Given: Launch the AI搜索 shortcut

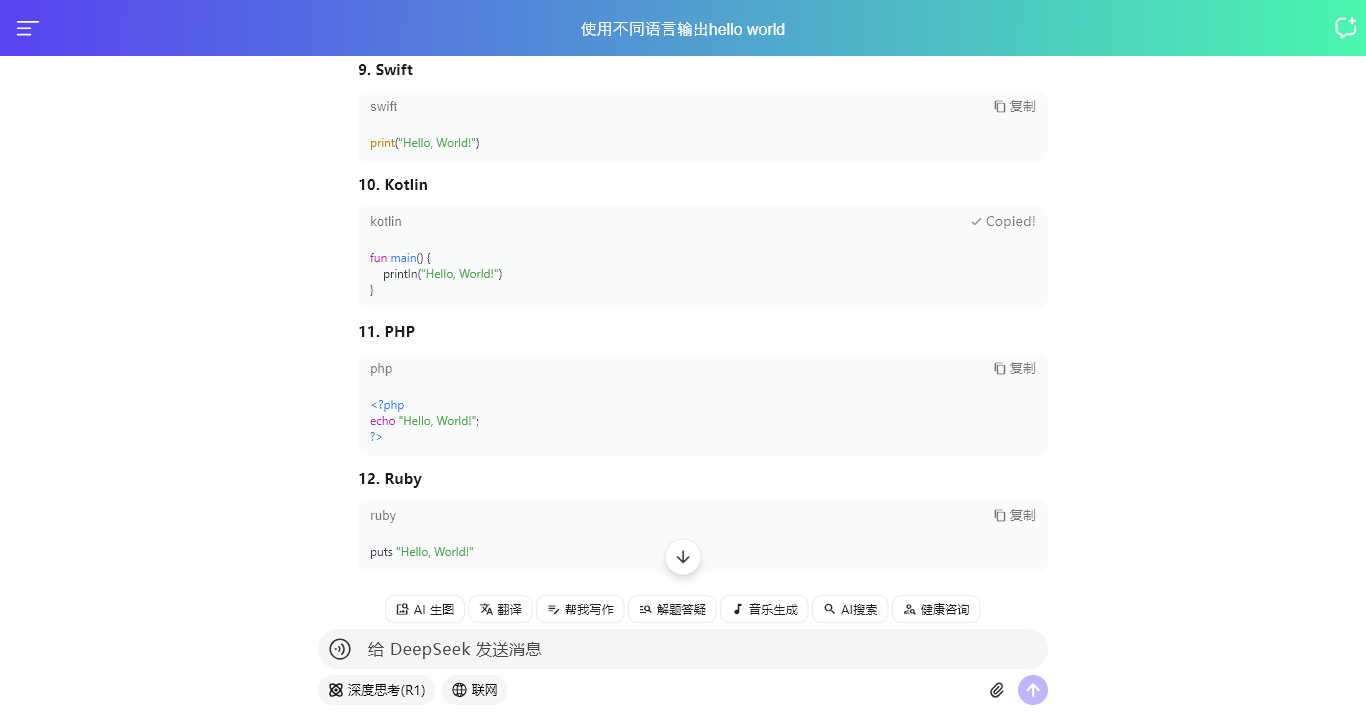Looking at the screenshot, I should pos(850,609).
